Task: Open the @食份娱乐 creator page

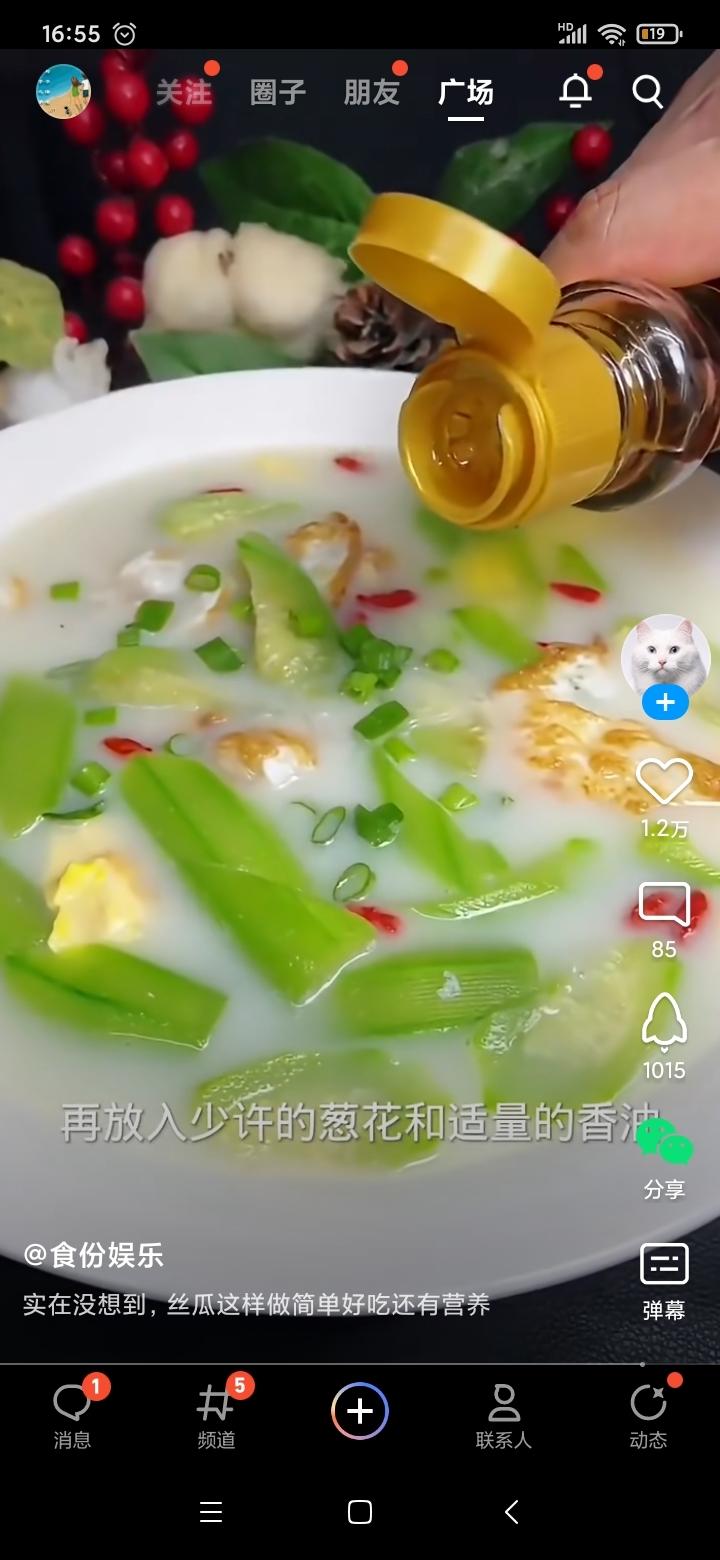Action: pyautogui.click(x=94, y=1255)
